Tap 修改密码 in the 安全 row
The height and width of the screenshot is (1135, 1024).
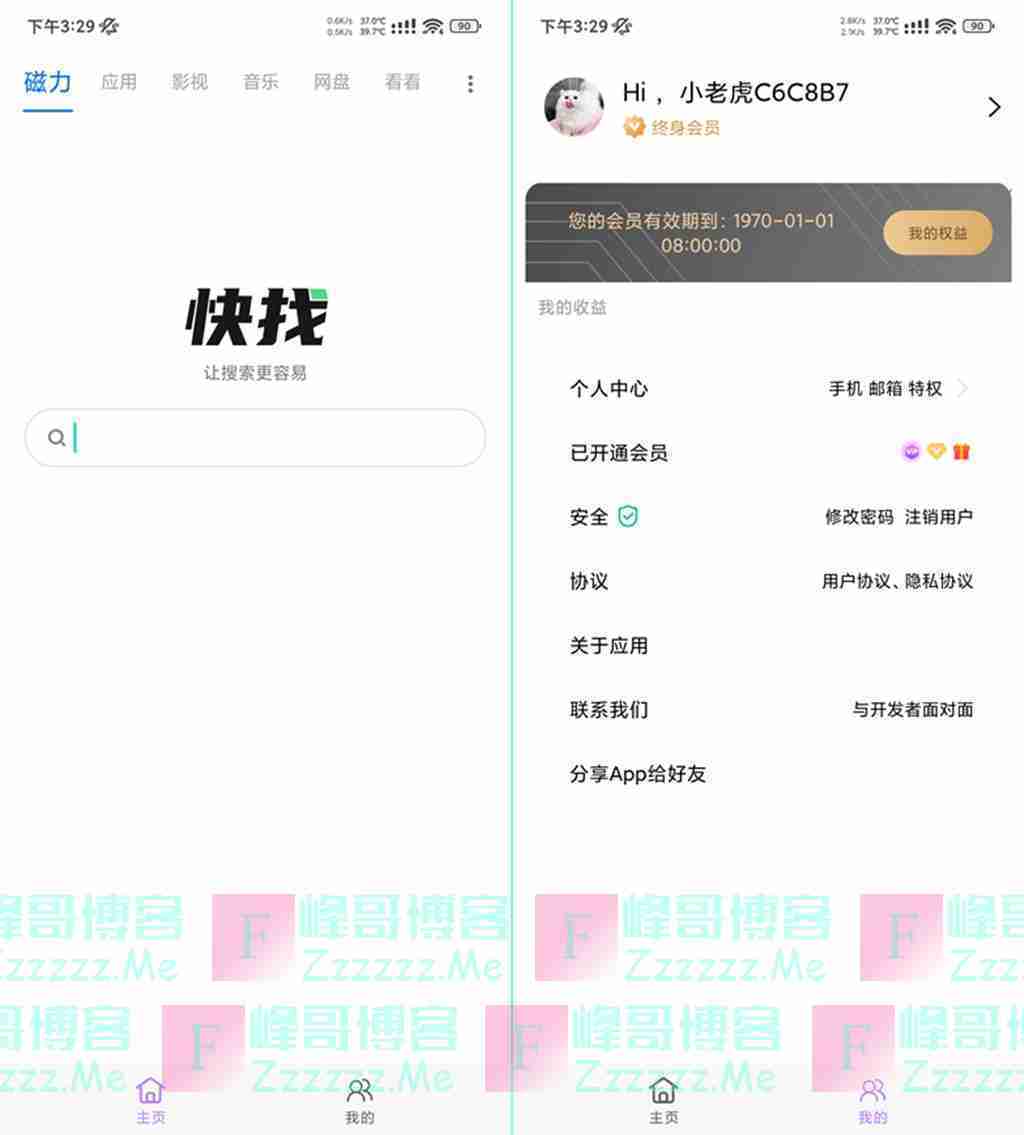(x=859, y=517)
